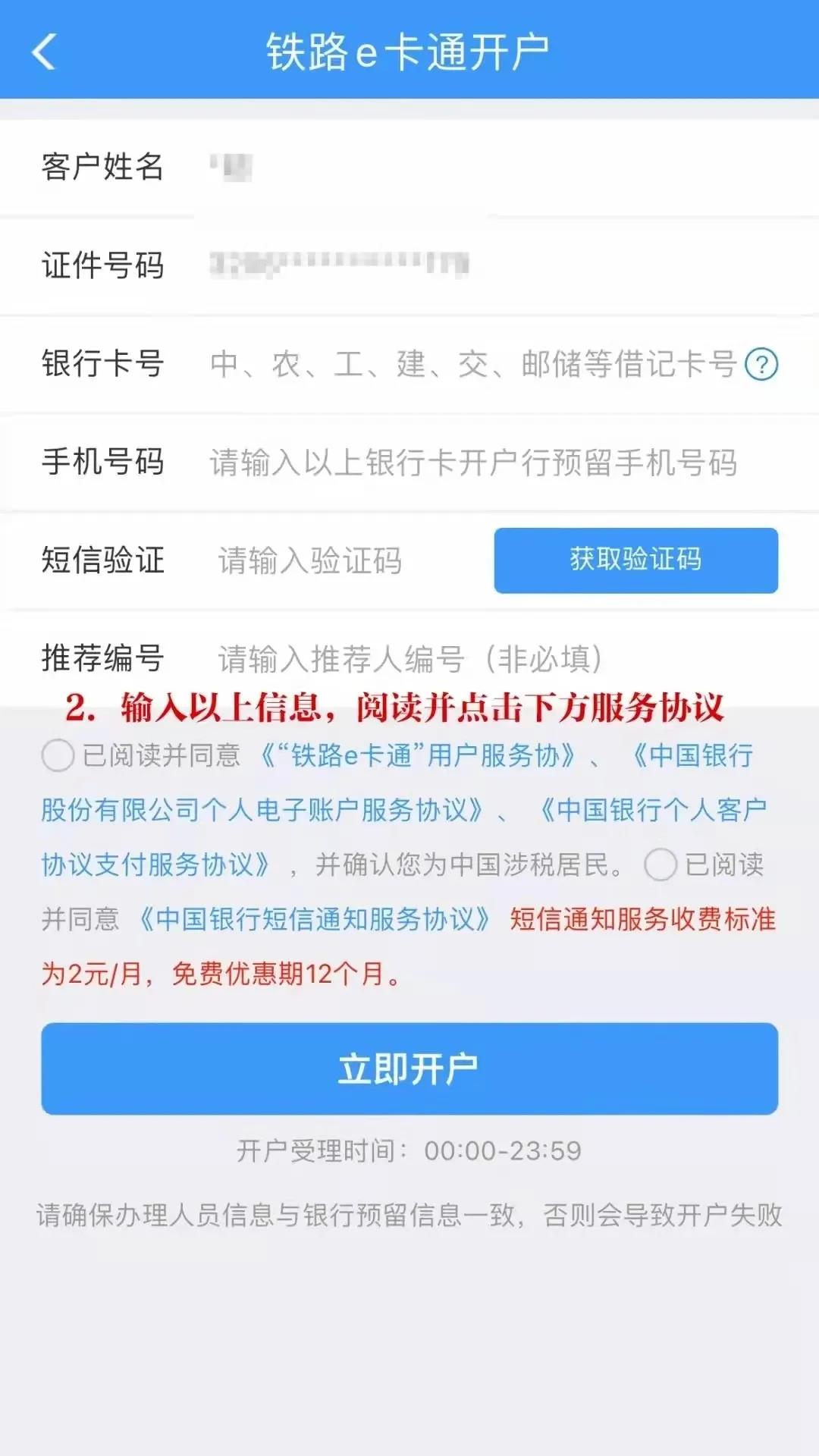Go back using the top-left arrow

[44, 52]
